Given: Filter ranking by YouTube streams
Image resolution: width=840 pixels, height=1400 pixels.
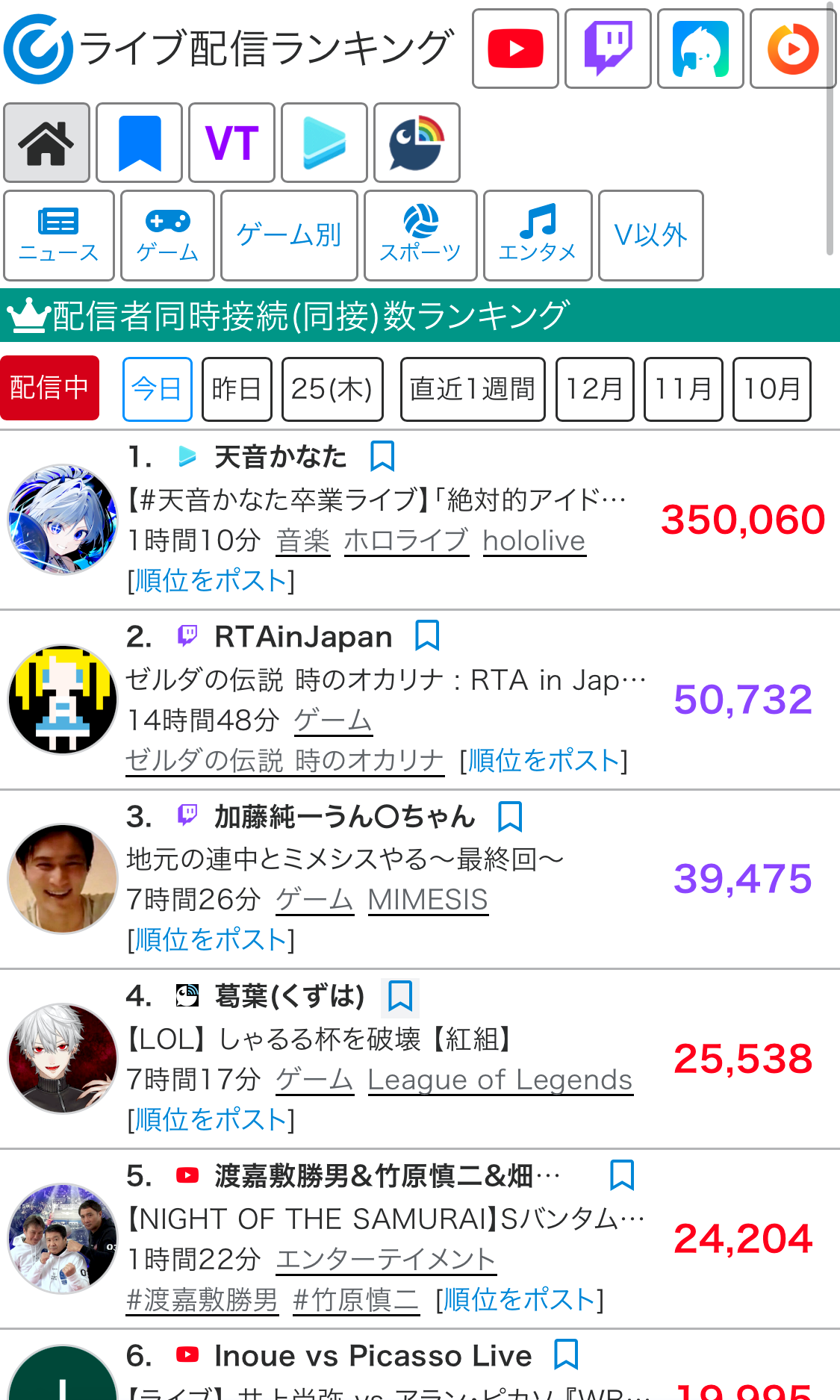Looking at the screenshot, I should coord(515,49).
